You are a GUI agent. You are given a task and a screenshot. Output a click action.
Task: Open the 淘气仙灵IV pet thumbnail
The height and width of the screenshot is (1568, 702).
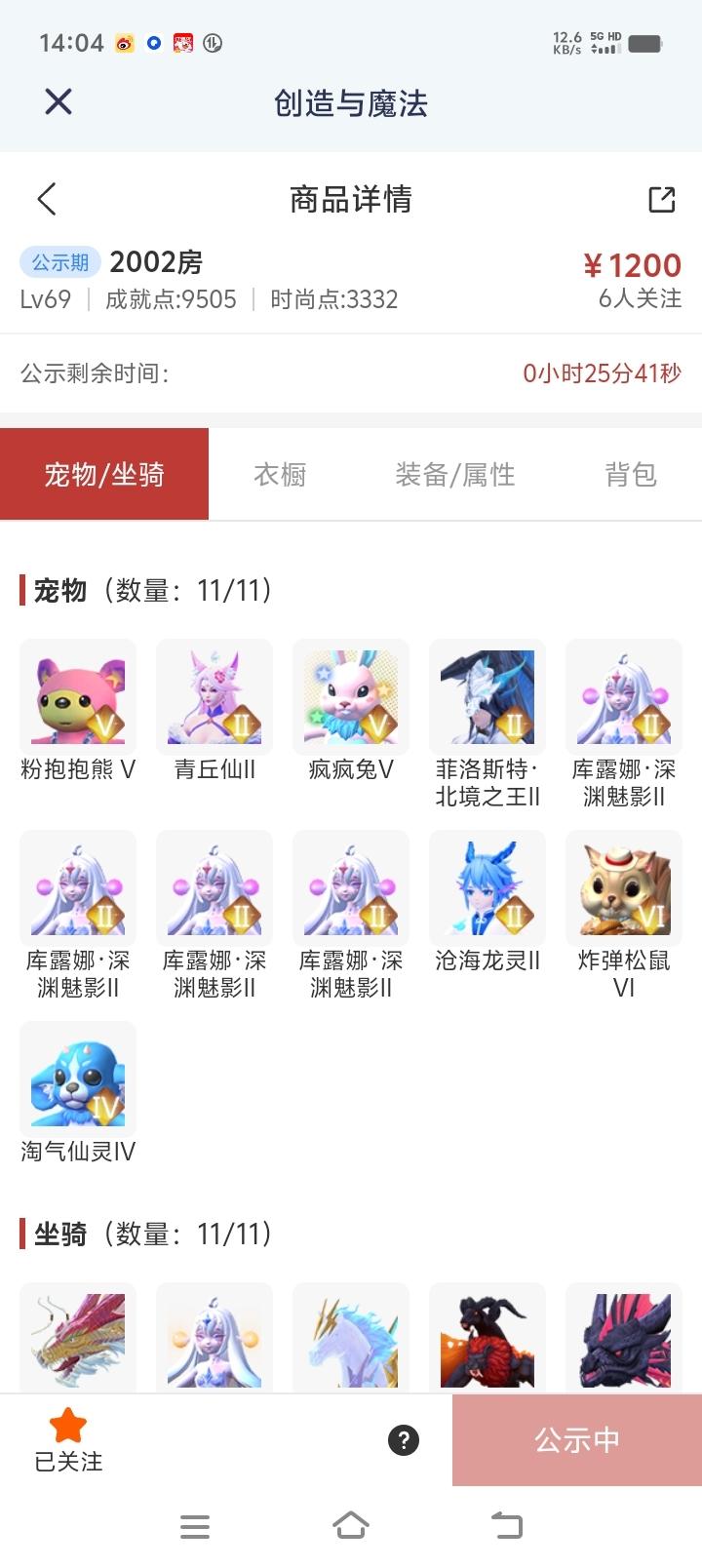coord(77,1078)
